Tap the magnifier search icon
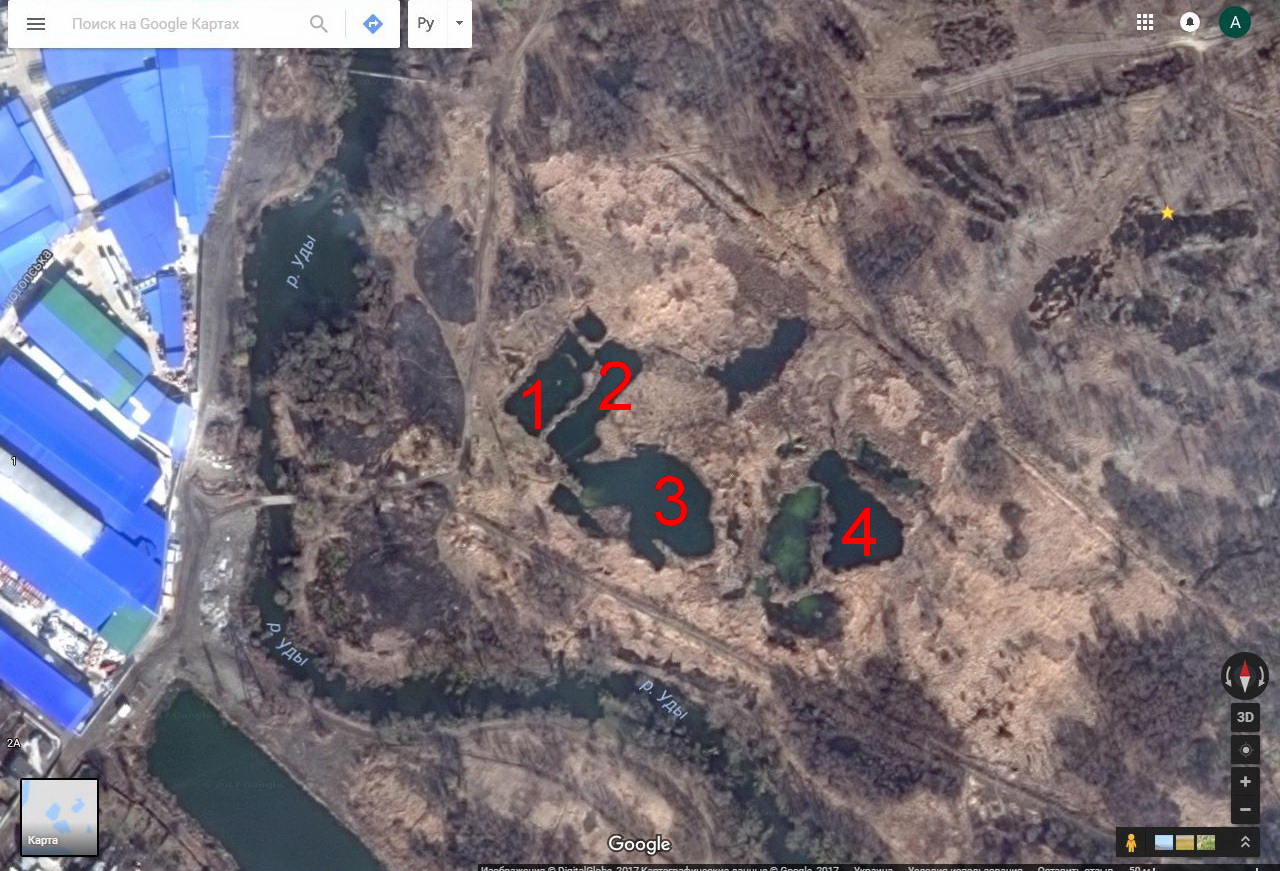 point(319,24)
